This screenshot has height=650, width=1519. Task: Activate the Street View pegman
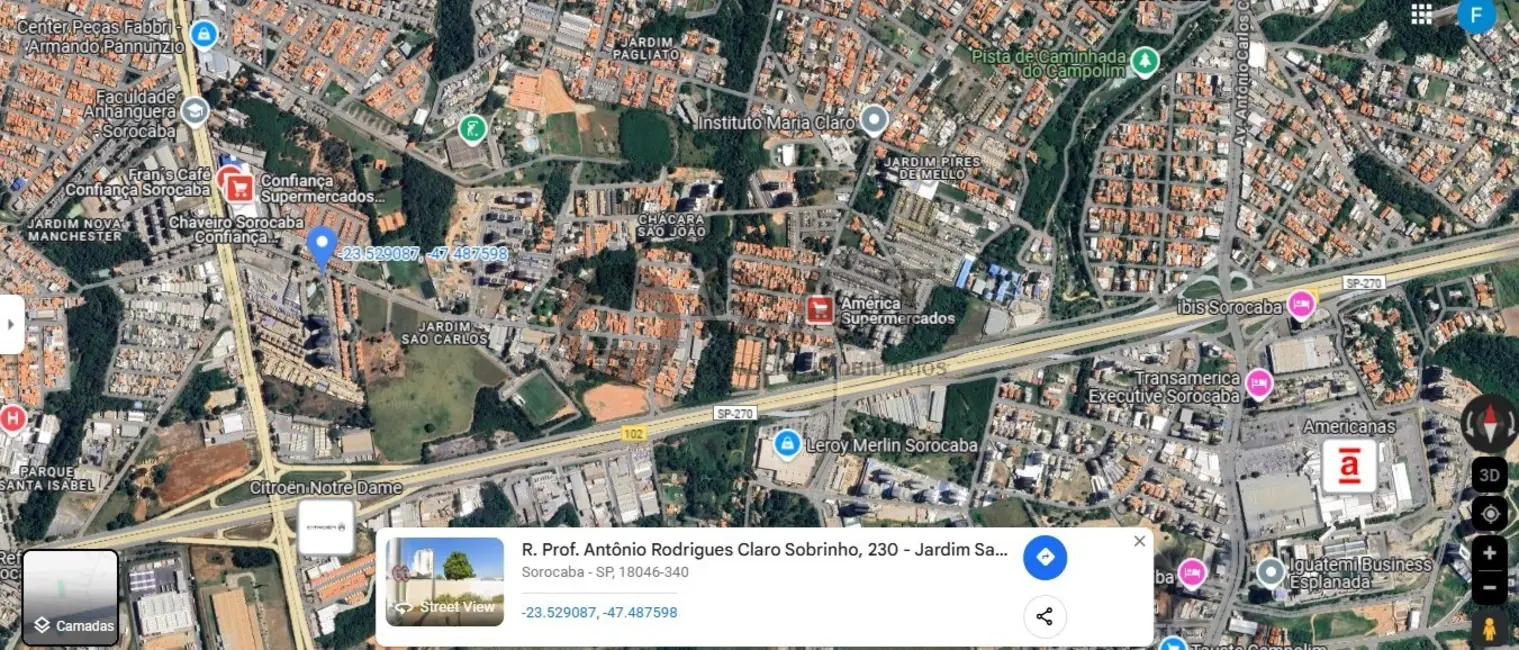[1489, 630]
